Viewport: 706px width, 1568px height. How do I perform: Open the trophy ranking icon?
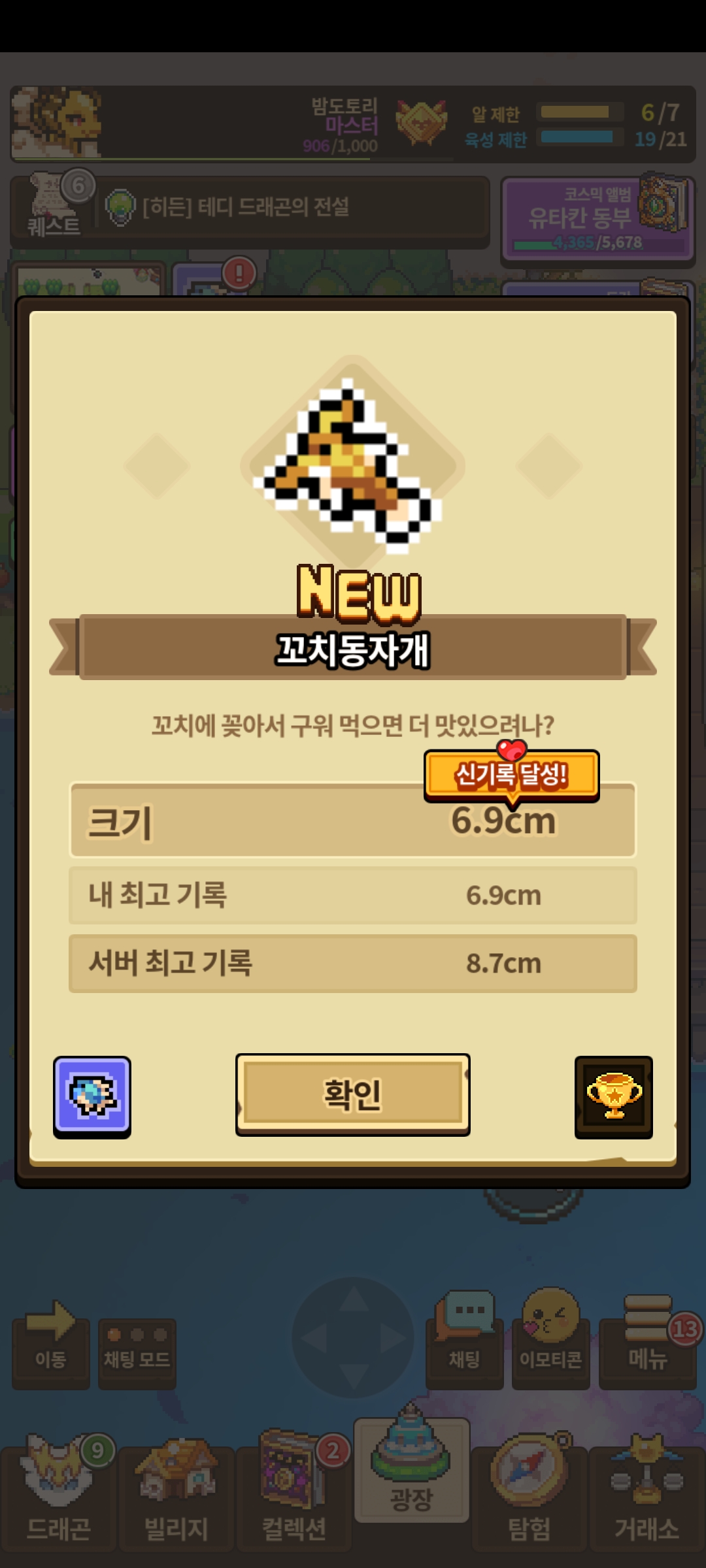[x=613, y=1097]
